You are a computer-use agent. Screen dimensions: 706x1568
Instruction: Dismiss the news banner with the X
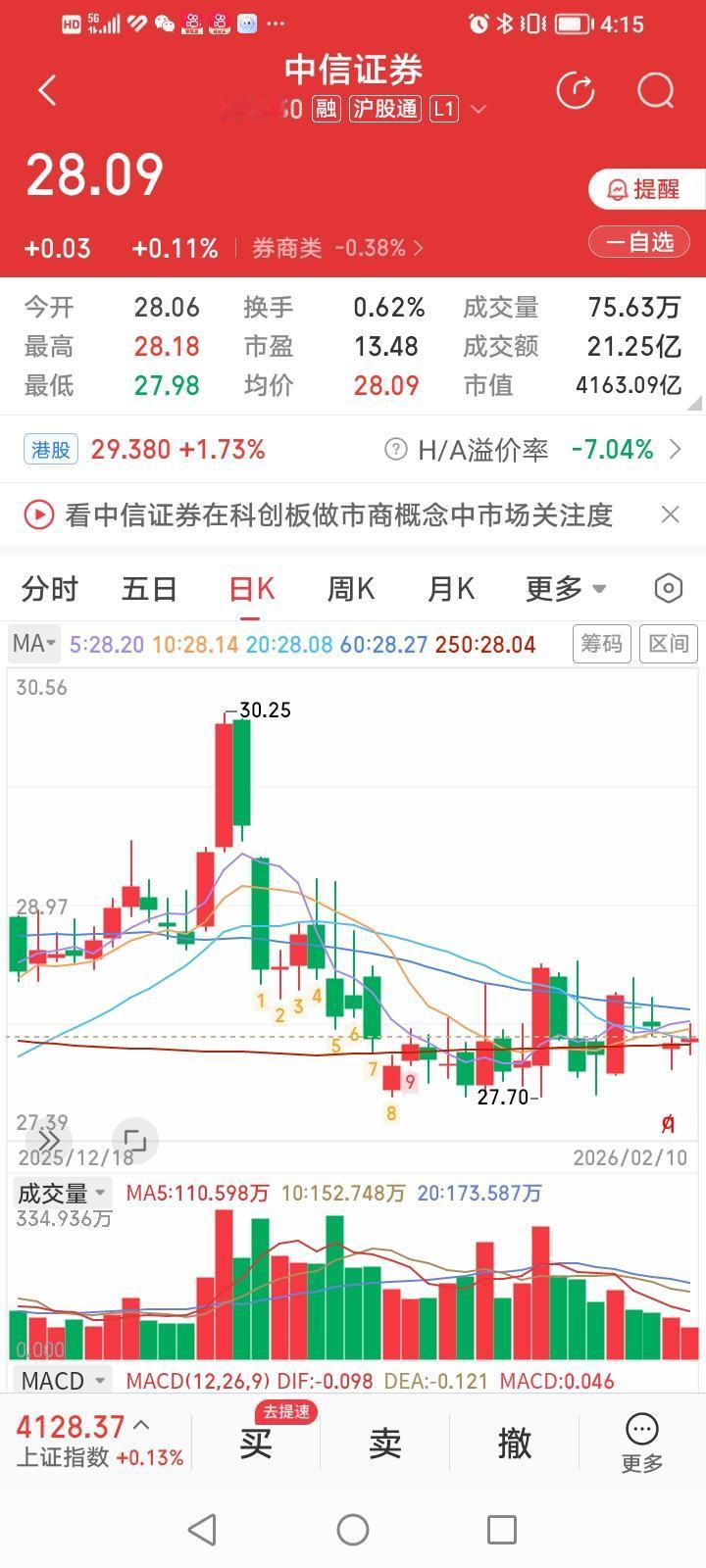670,514
